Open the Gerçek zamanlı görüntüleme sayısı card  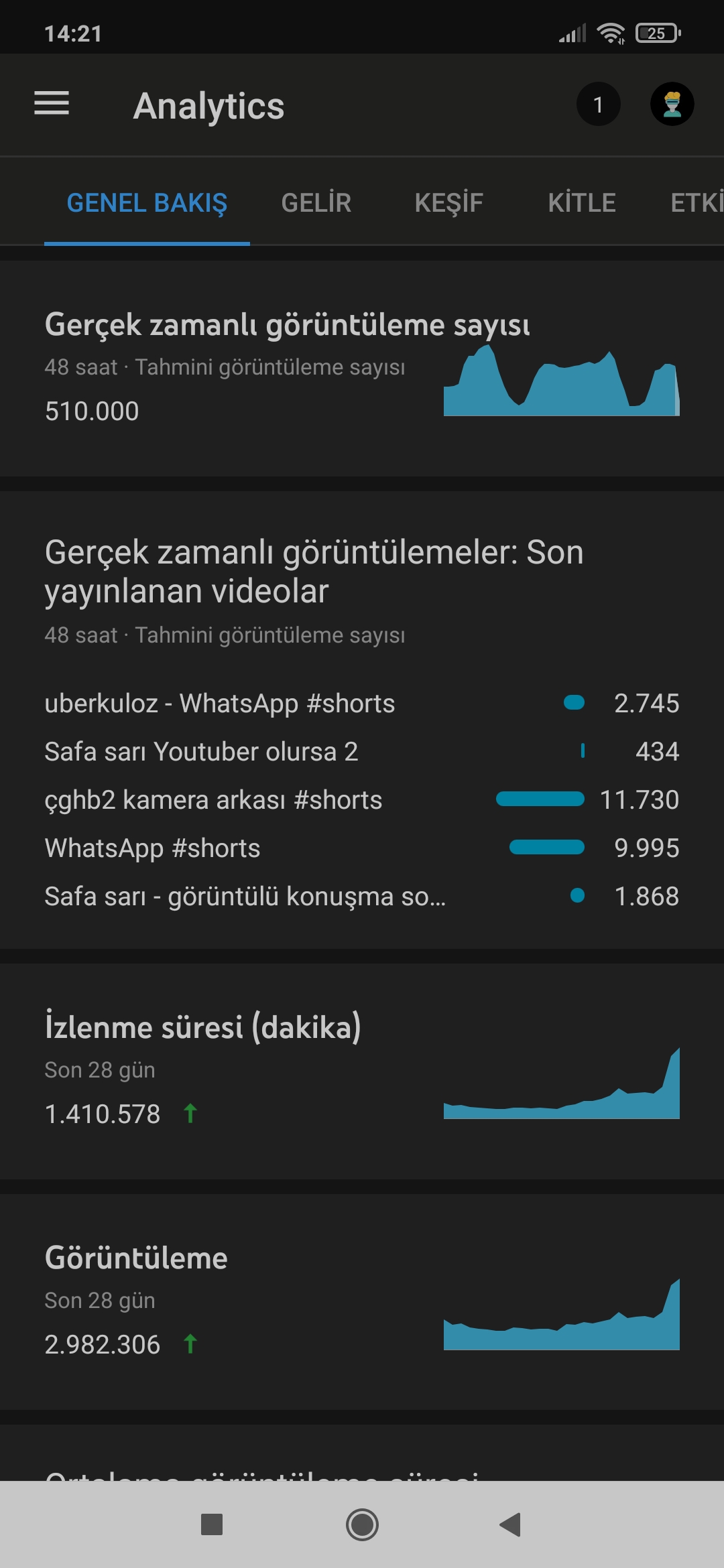(362, 369)
